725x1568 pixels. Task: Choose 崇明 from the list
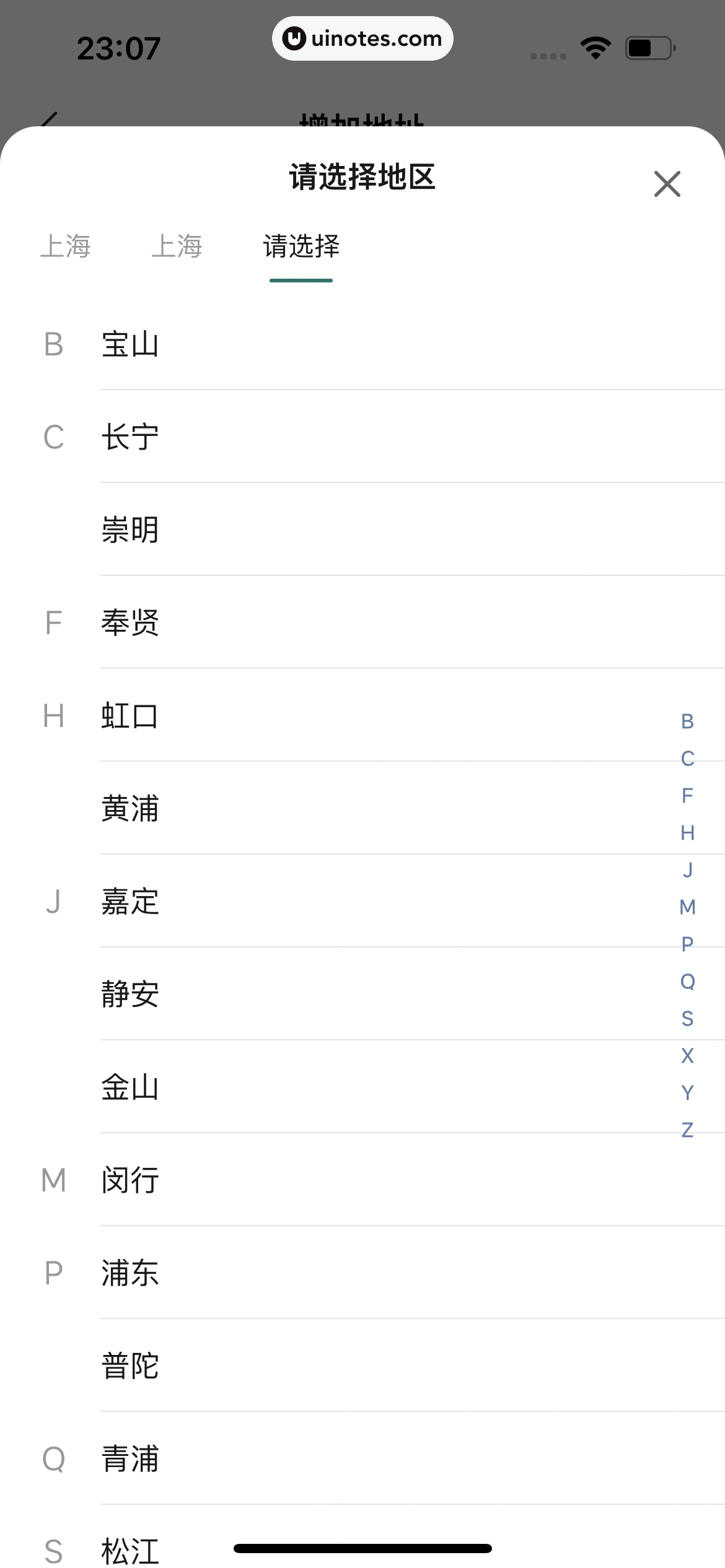130,529
